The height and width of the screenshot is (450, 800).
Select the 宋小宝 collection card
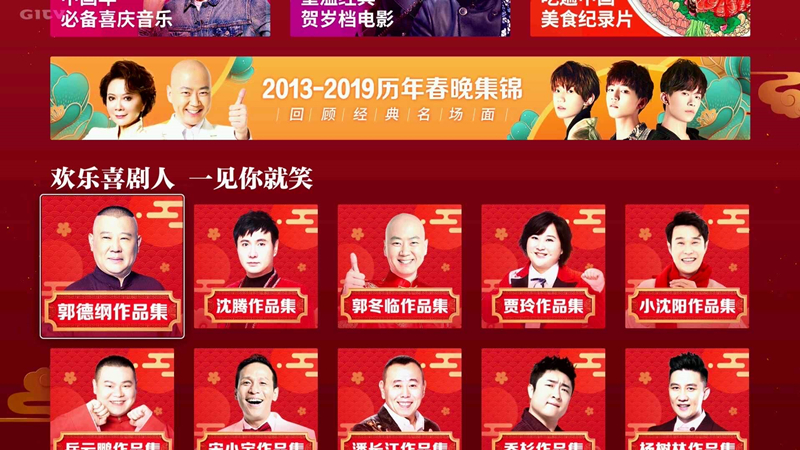pos(256,400)
